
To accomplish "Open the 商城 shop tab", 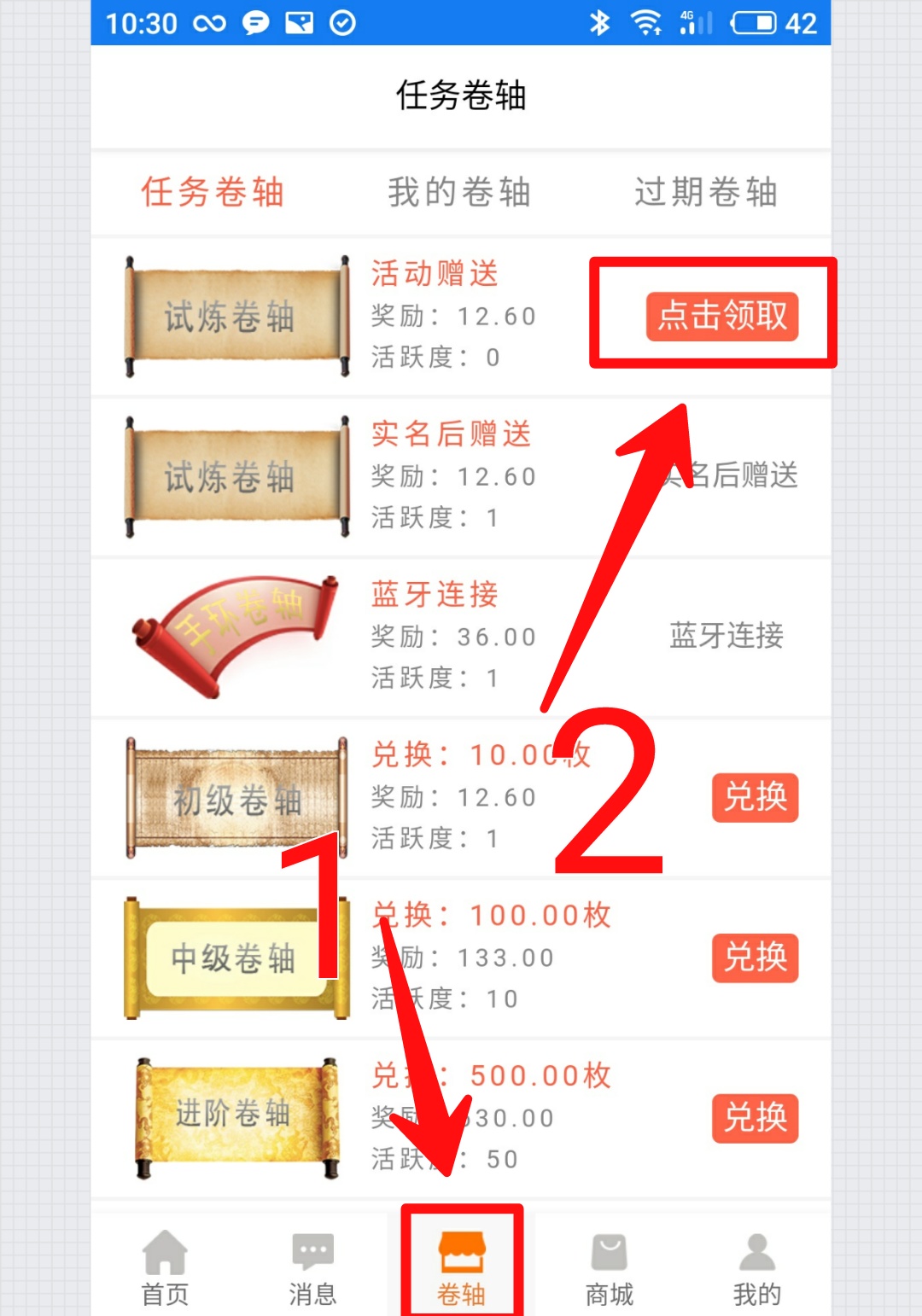I will [609, 1268].
